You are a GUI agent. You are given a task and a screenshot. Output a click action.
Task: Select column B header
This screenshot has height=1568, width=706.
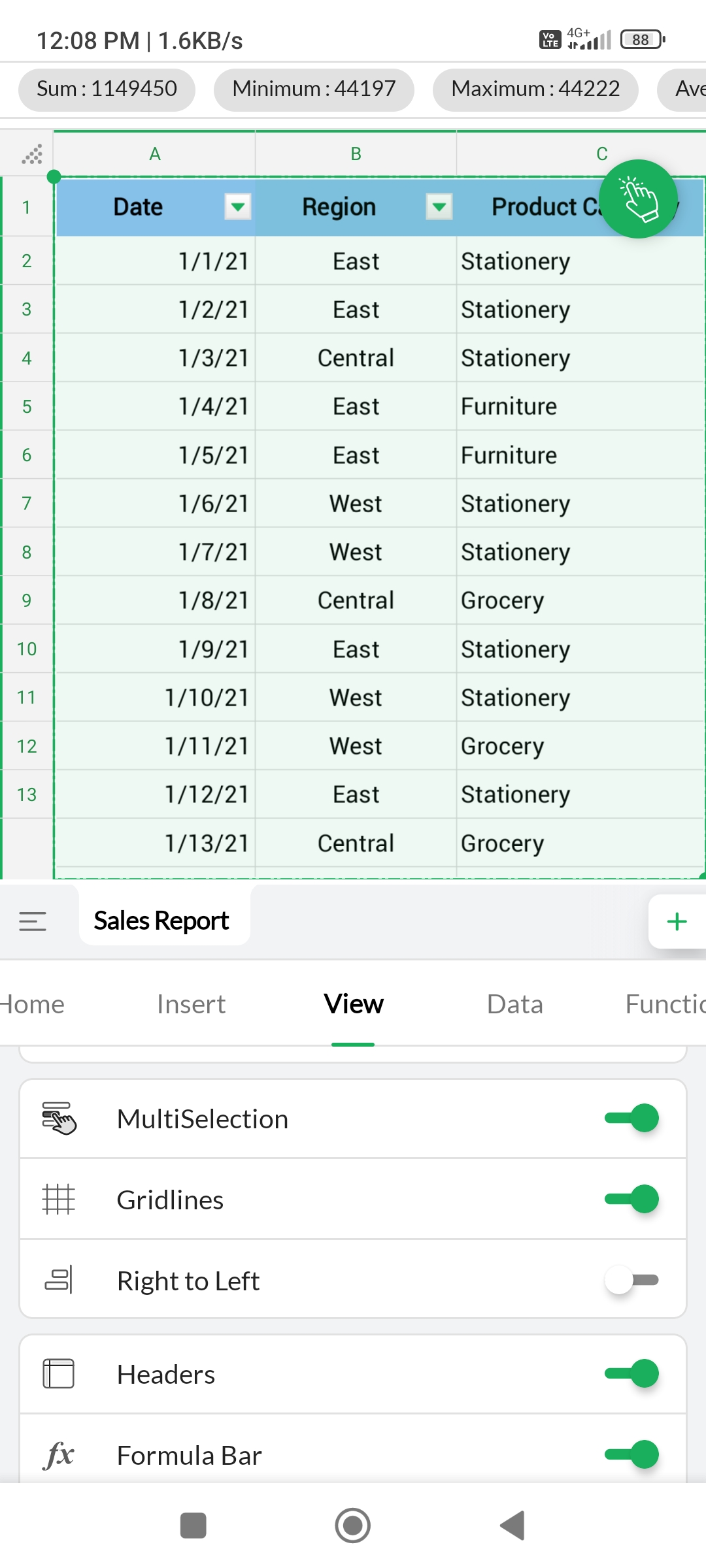point(356,154)
